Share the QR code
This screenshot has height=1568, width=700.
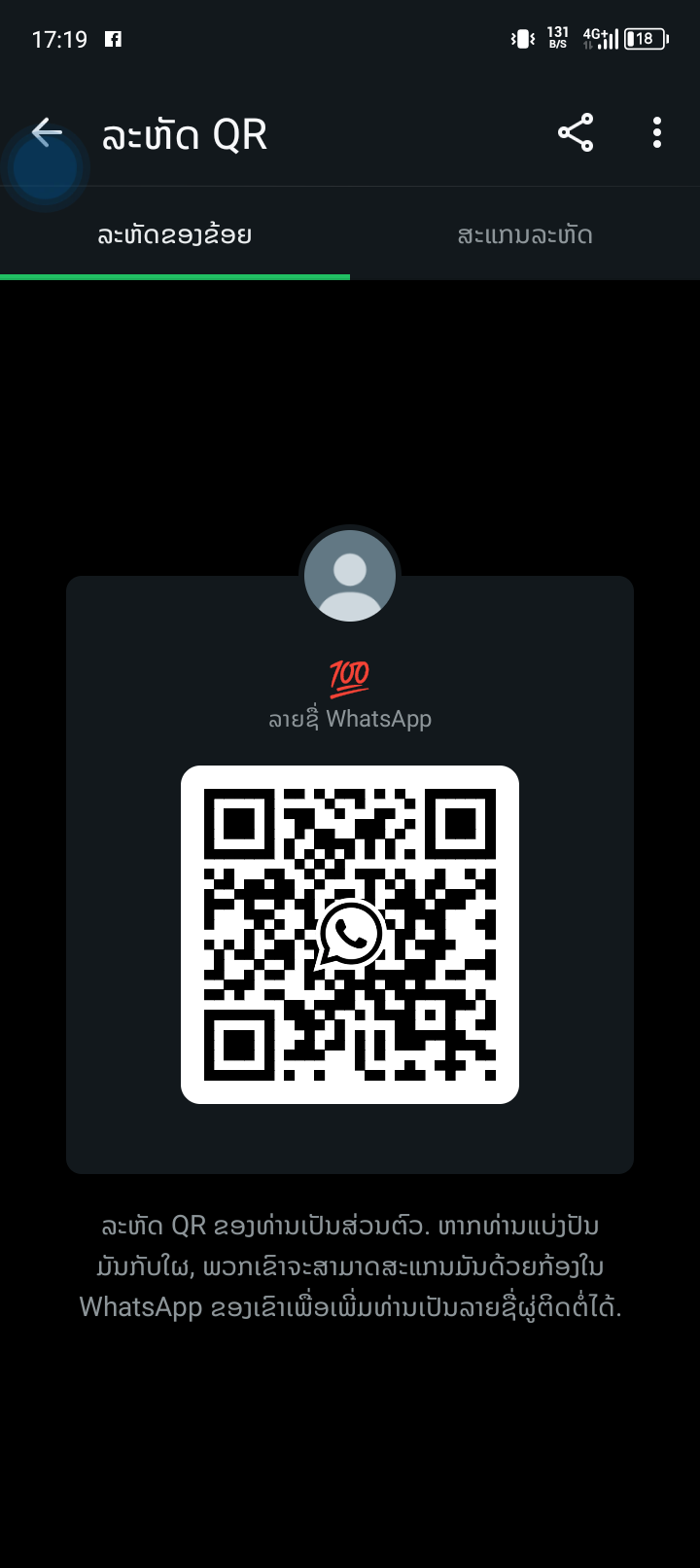(576, 133)
